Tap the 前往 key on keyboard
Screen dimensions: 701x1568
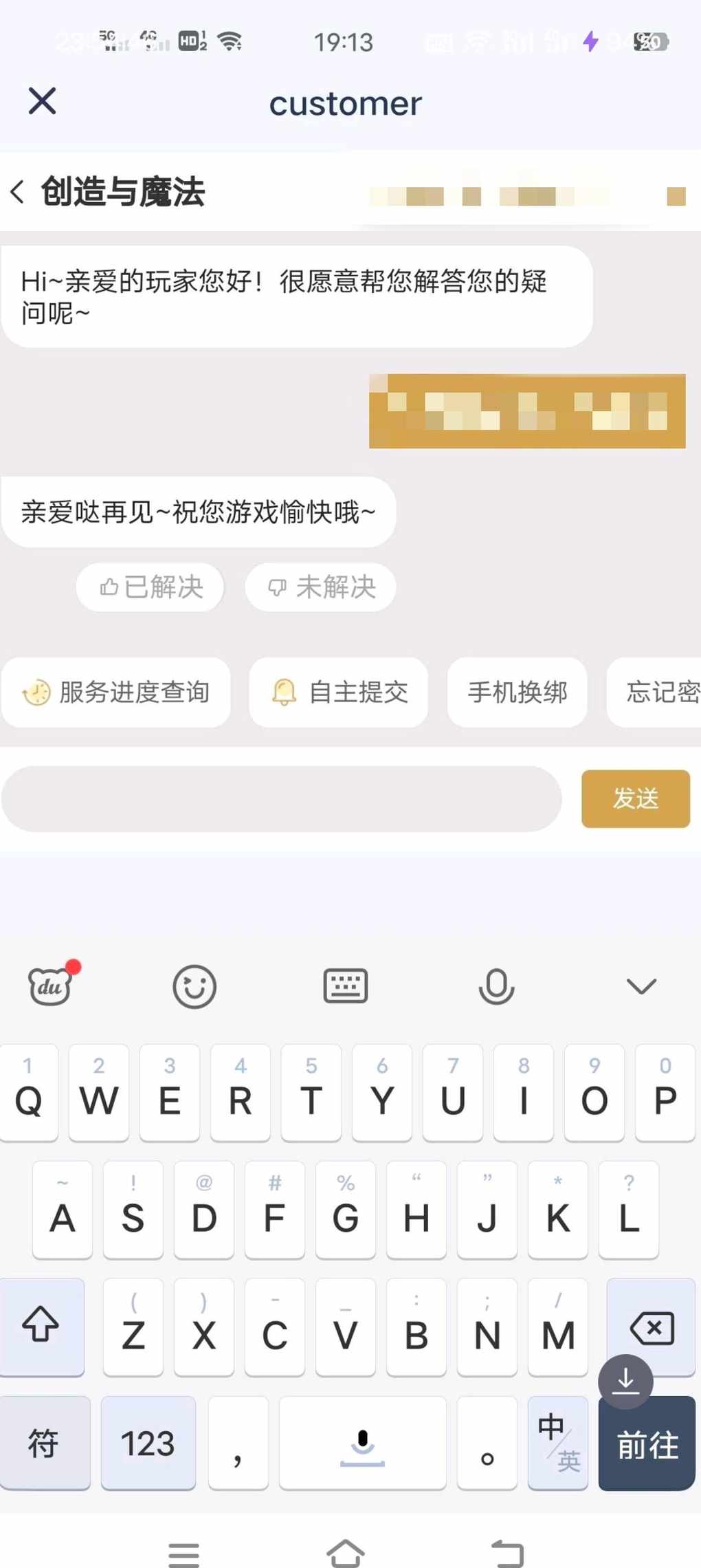(647, 1443)
